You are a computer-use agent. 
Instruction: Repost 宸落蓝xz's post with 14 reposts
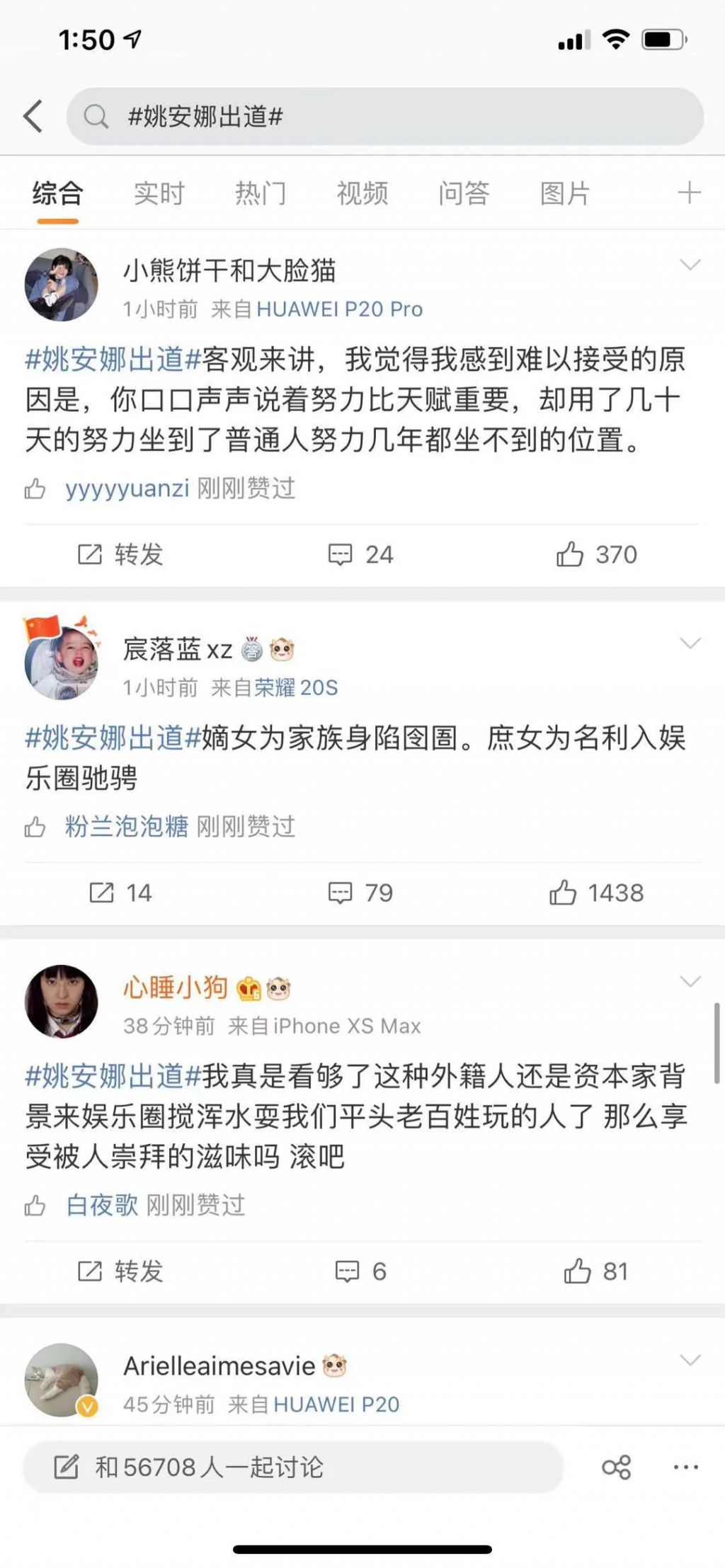[x=120, y=893]
